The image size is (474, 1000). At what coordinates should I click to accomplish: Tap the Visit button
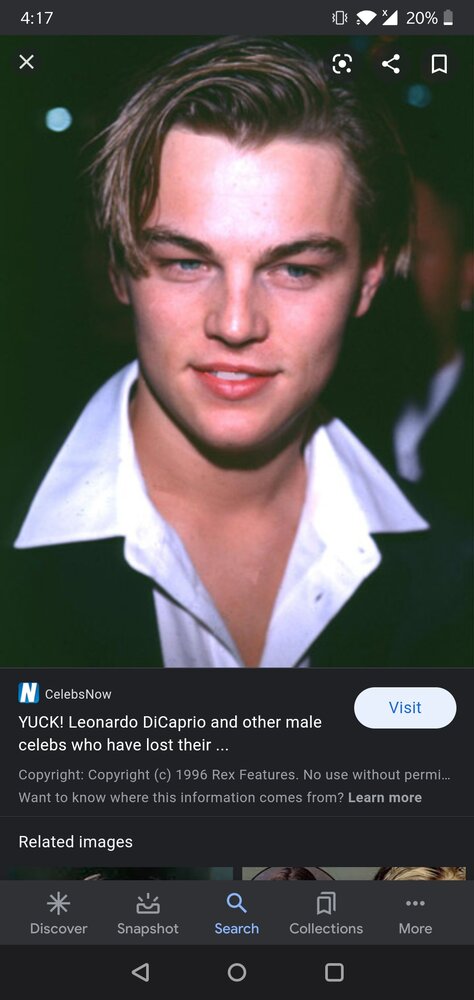[405, 708]
